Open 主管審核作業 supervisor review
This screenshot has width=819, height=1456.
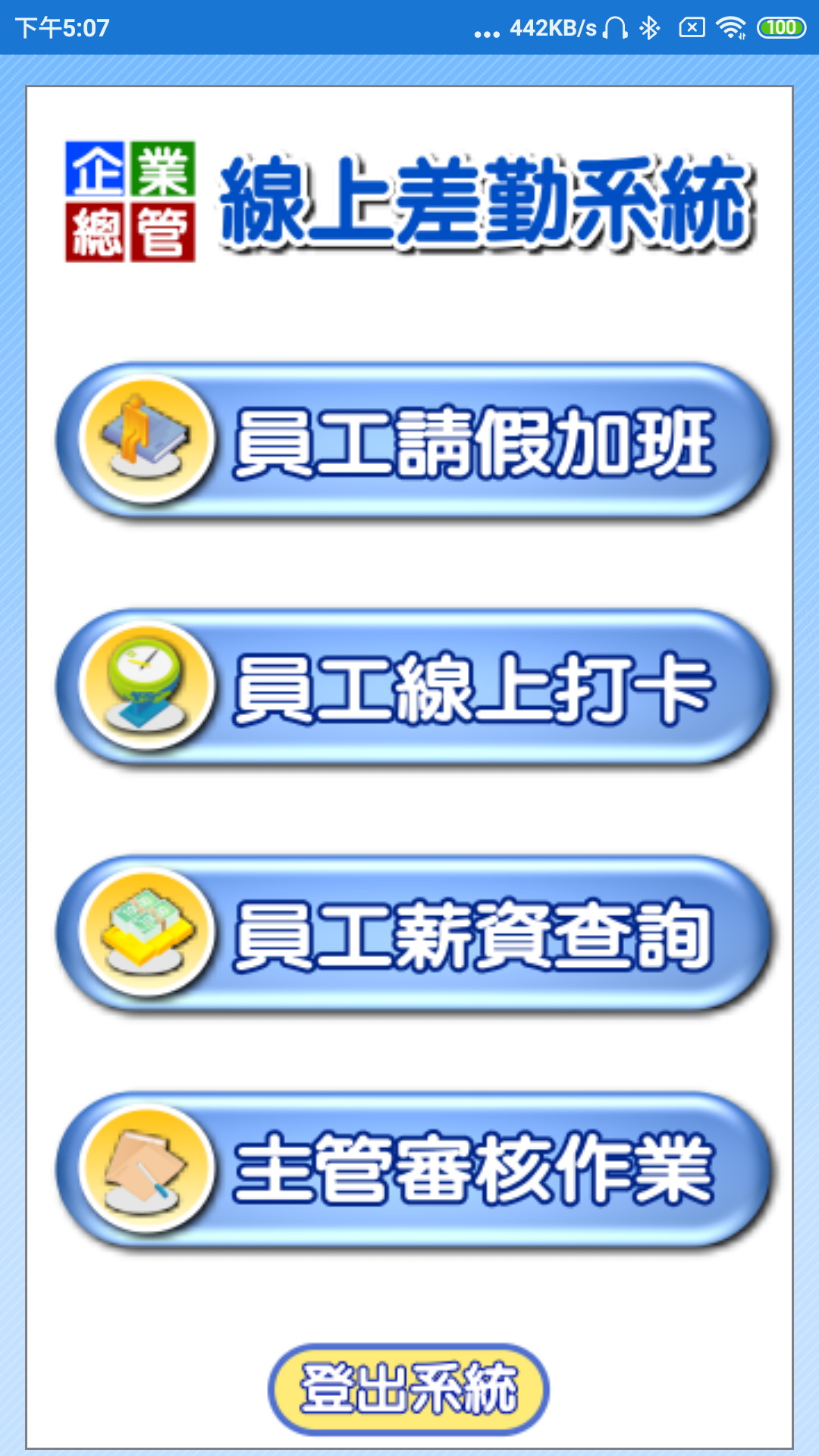tap(413, 1169)
